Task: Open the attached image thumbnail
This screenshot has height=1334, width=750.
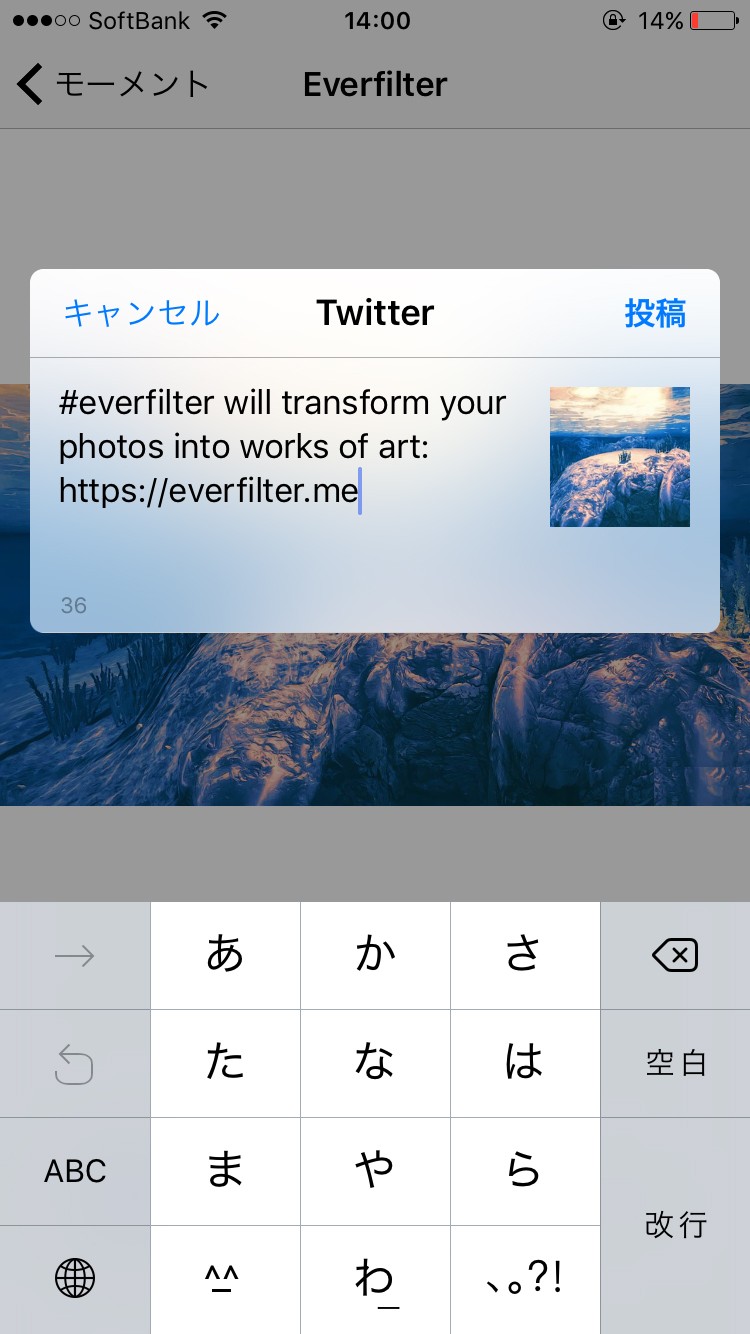Action: pos(620,456)
